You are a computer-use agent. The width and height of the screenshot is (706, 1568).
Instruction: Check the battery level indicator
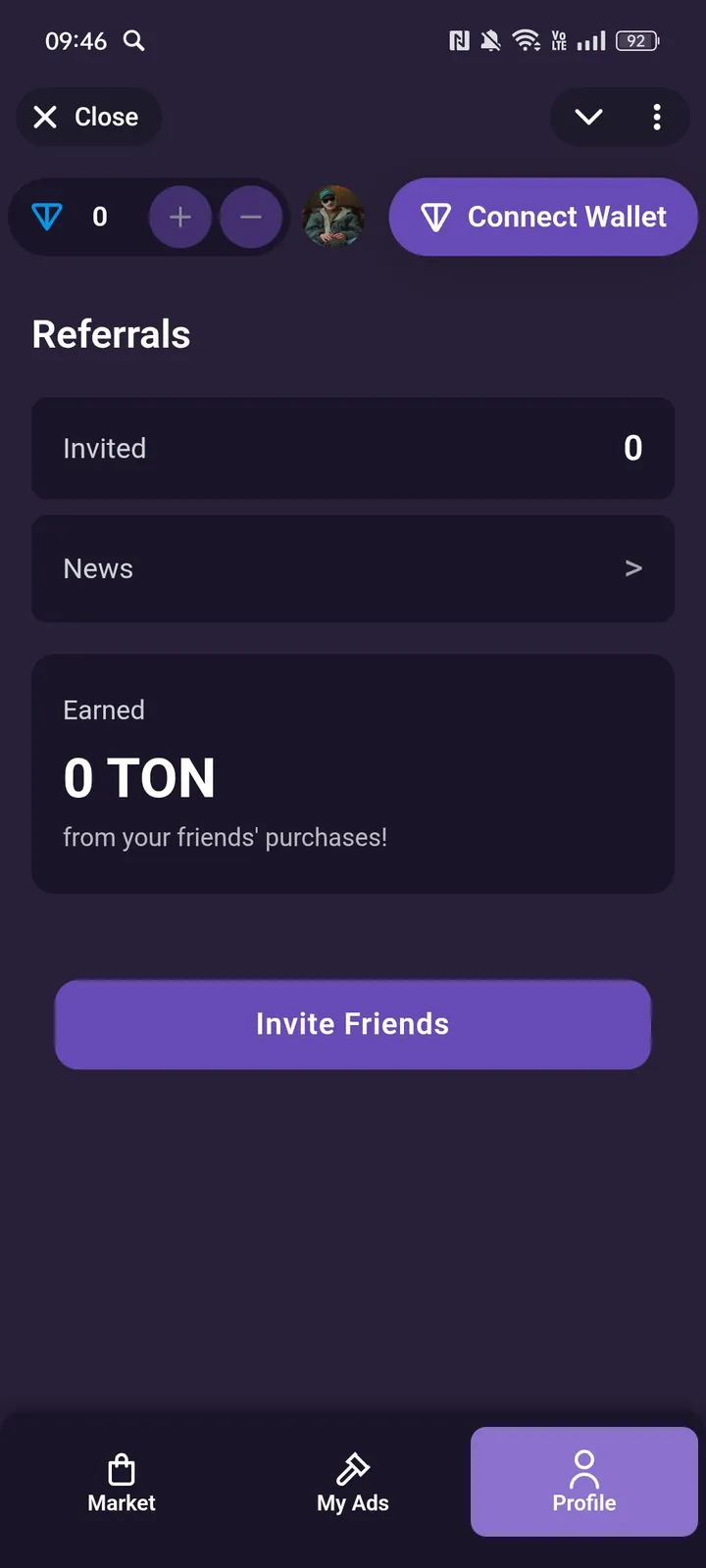coord(635,41)
